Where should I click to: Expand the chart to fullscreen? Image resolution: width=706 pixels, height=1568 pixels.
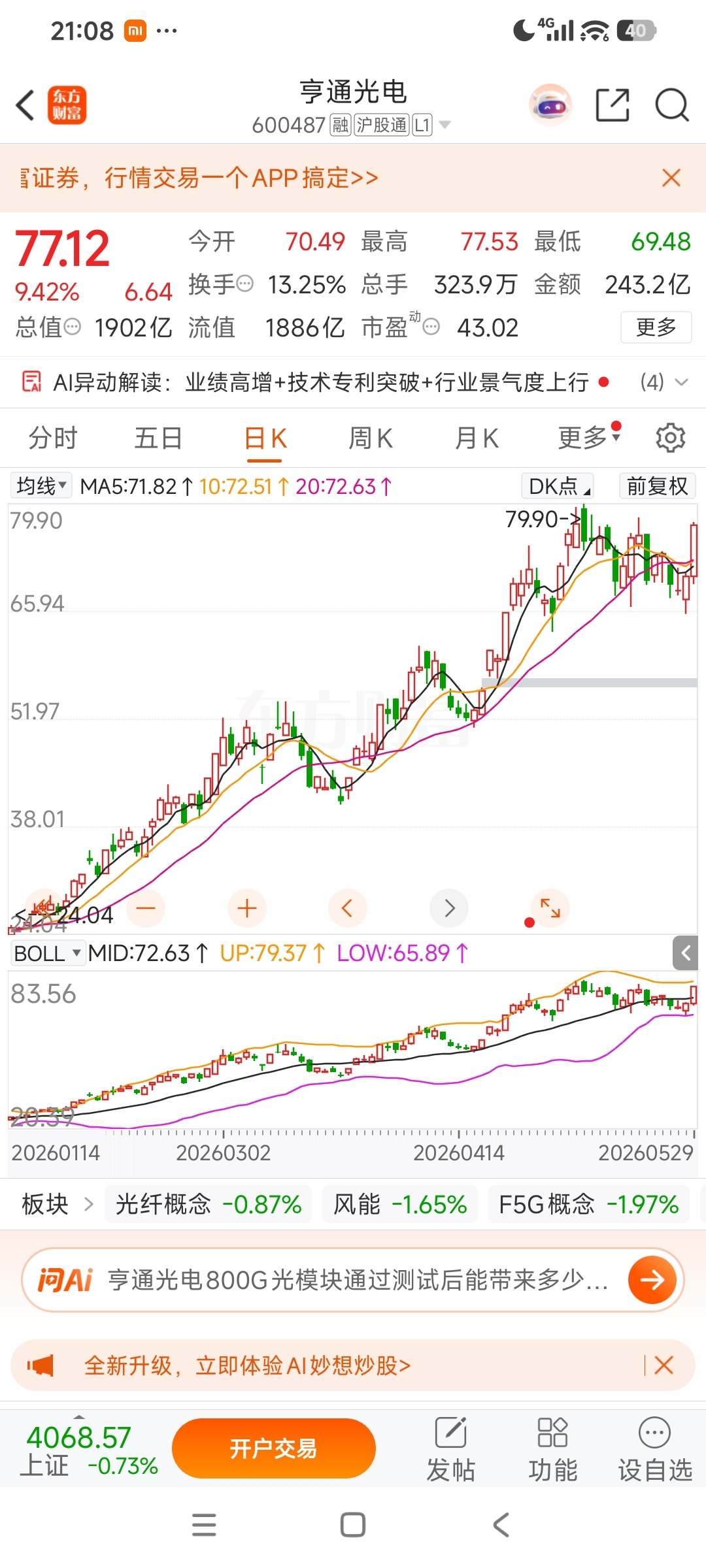click(550, 908)
